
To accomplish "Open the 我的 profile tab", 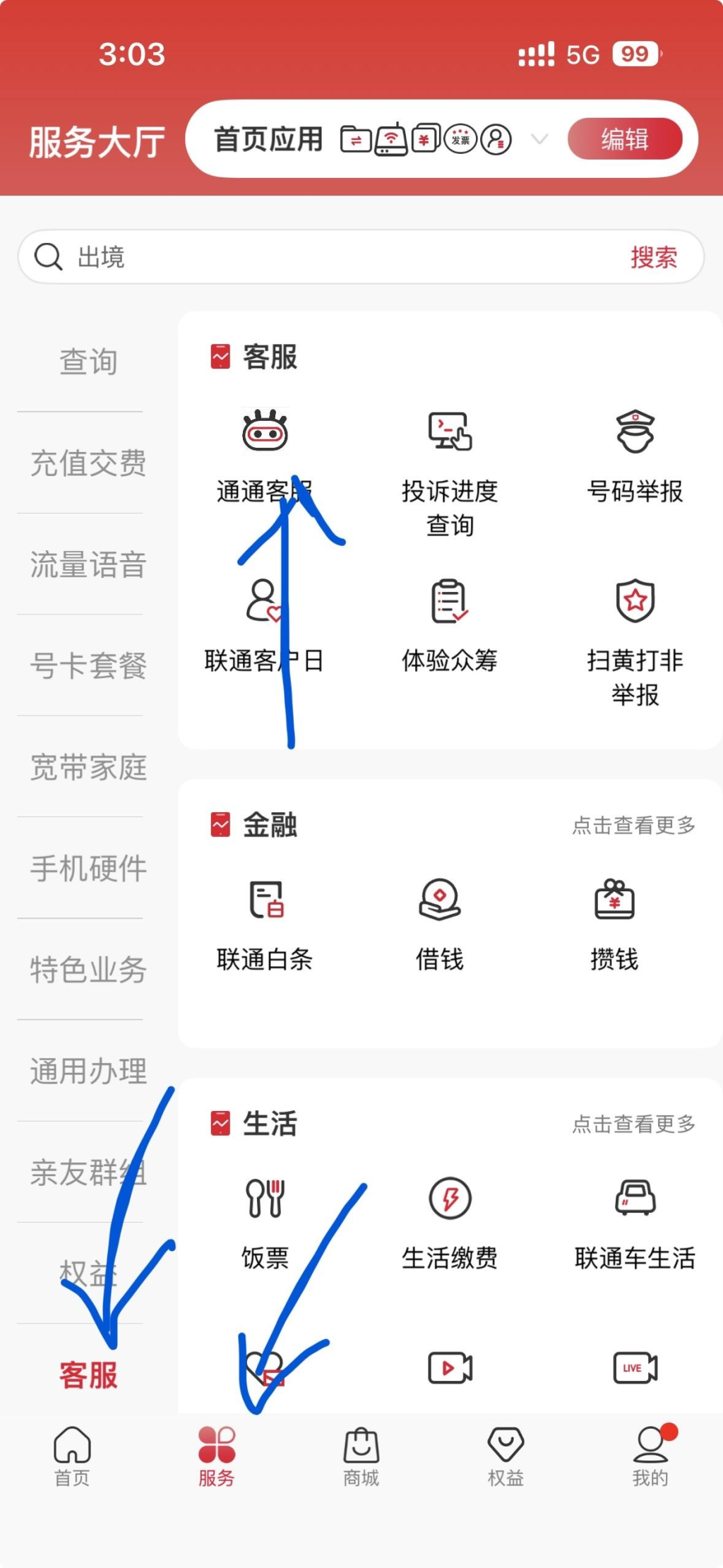I will (x=650, y=1455).
